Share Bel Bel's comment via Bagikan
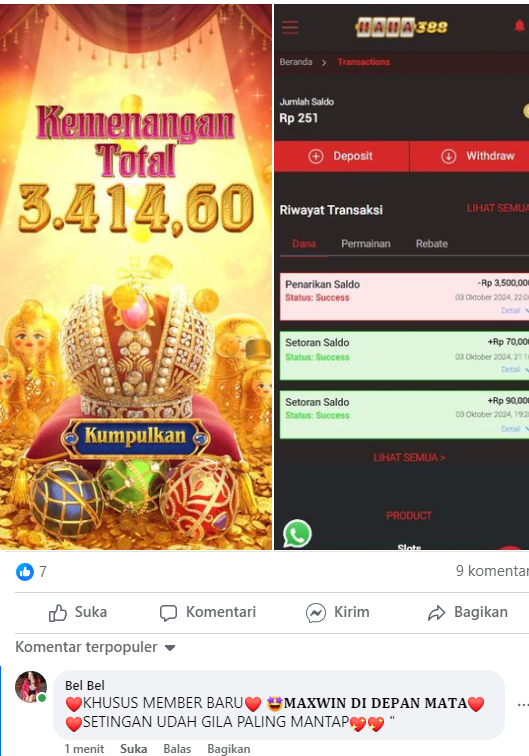Screen dimensions: 529x756 pos(229,749)
